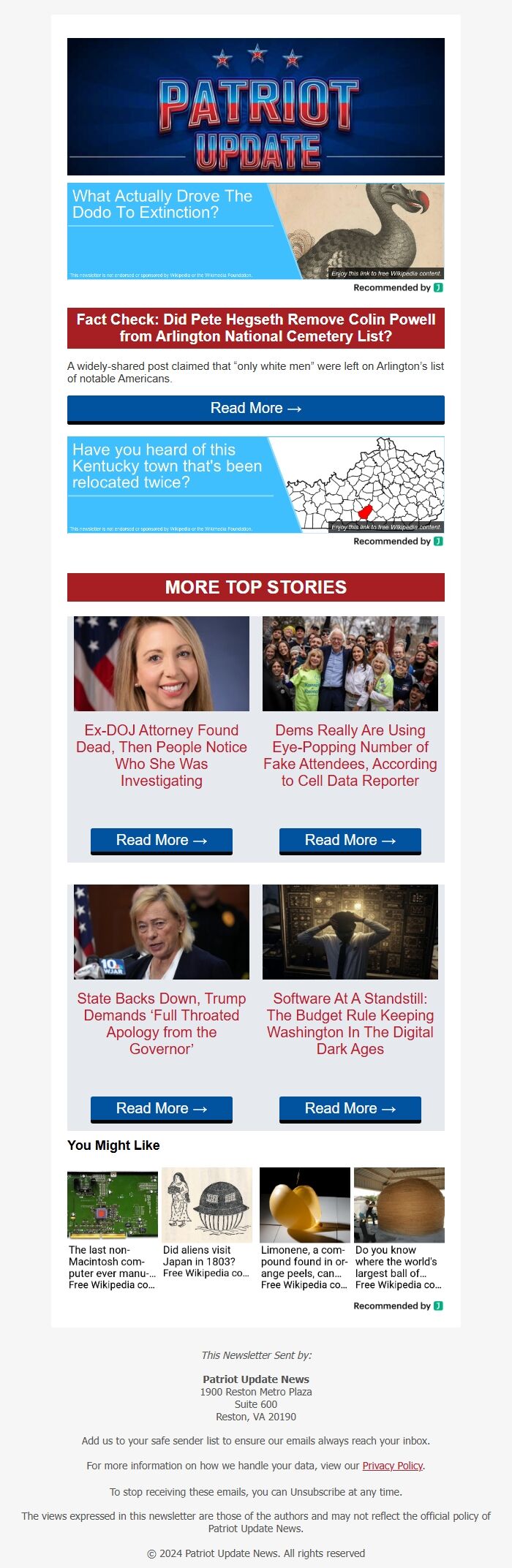Open Software At A Standstill headline
Screen dimensions: 512x1568
[x=350, y=1023]
